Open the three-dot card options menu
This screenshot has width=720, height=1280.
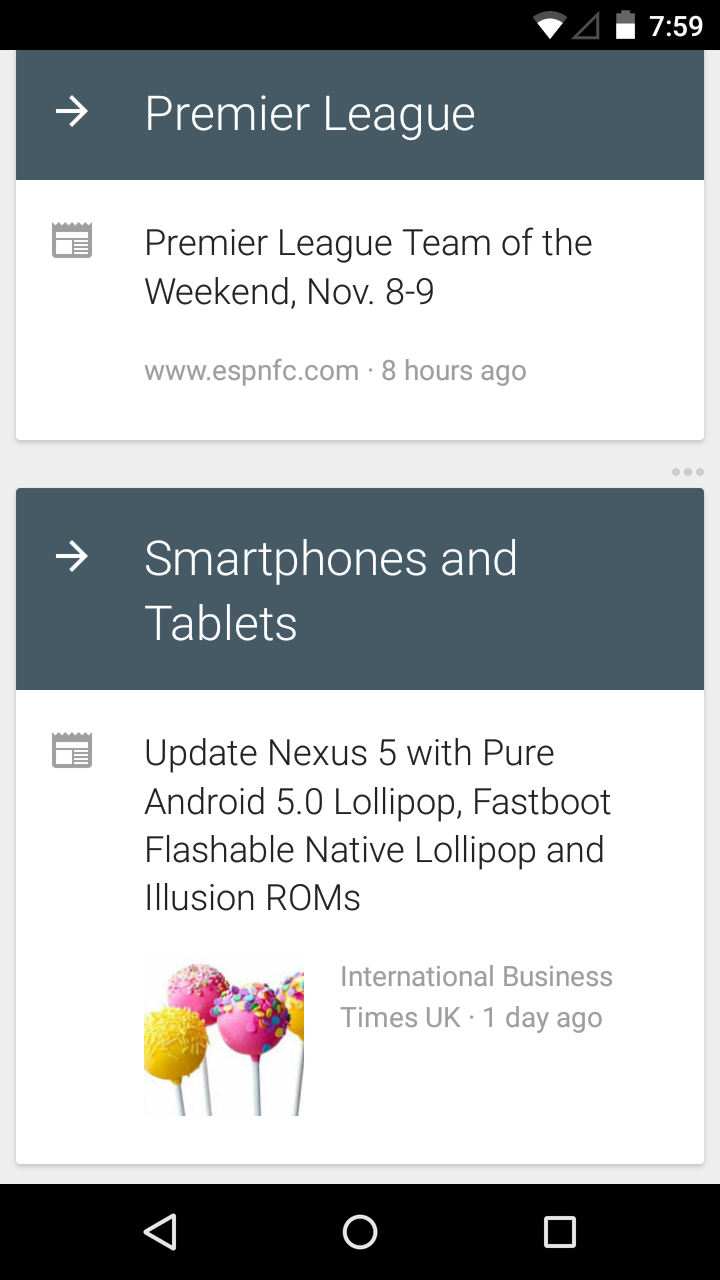pos(687,472)
